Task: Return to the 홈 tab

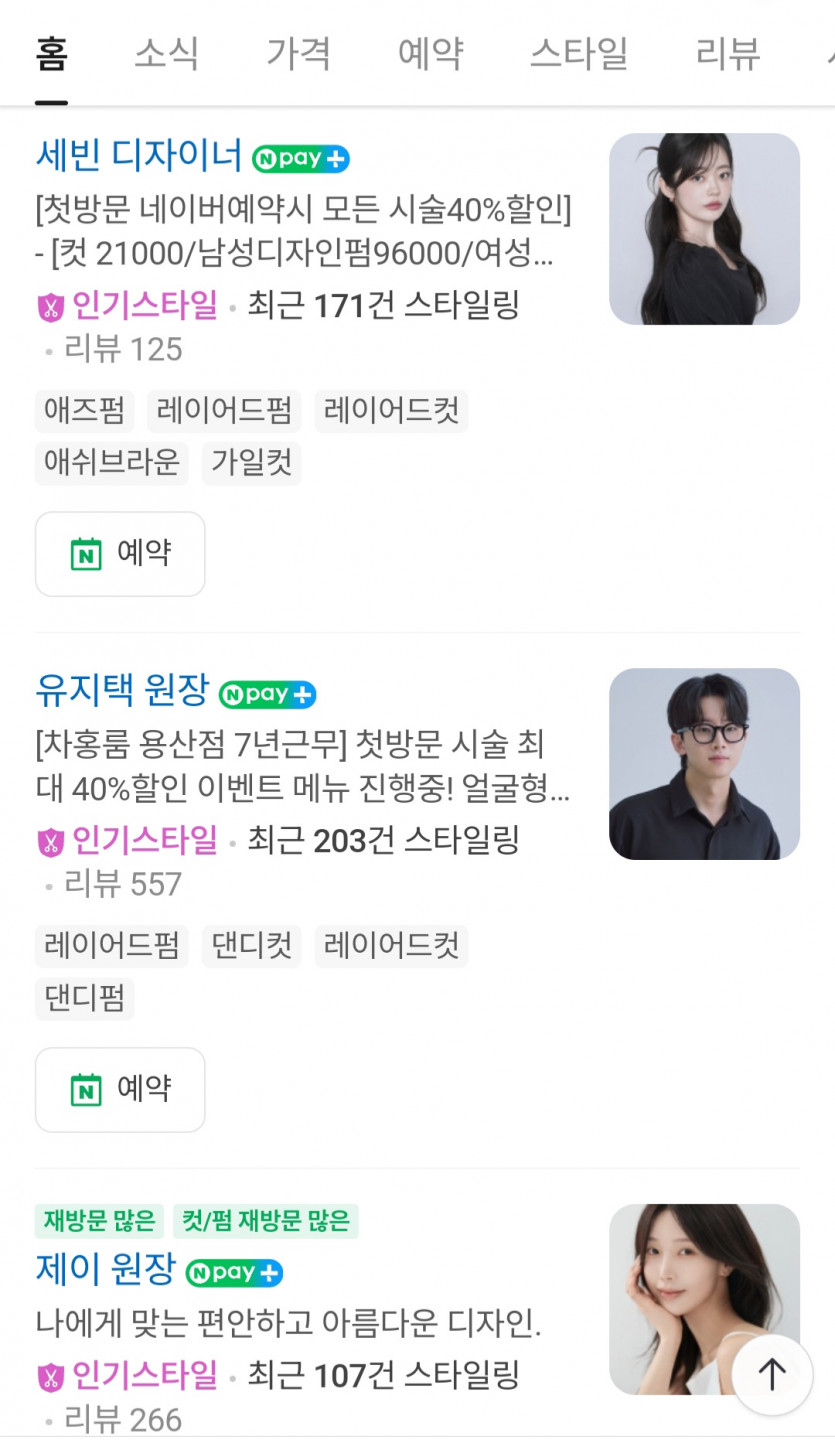Action: point(51,53)
